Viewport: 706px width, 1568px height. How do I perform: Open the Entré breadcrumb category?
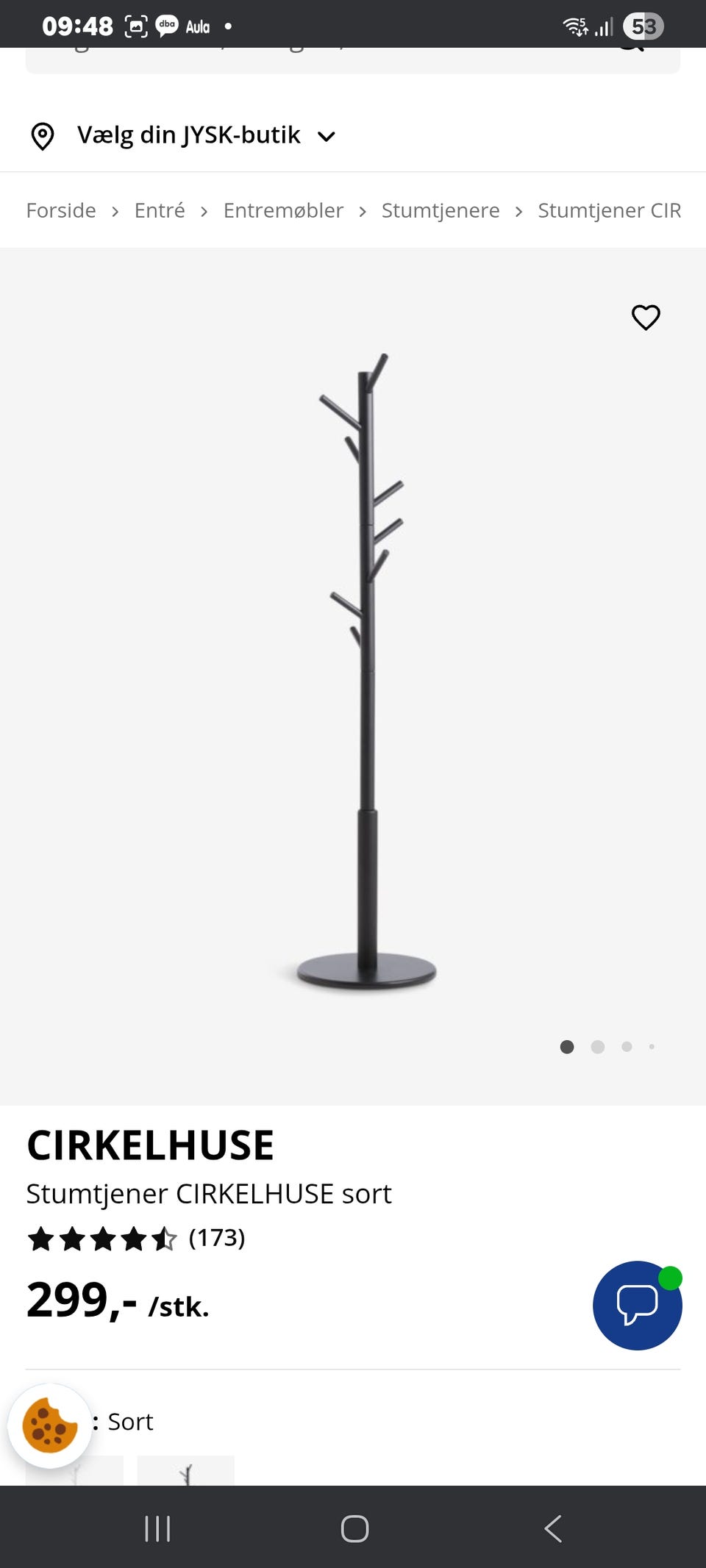pyautogui.click(x=160, y=211)
